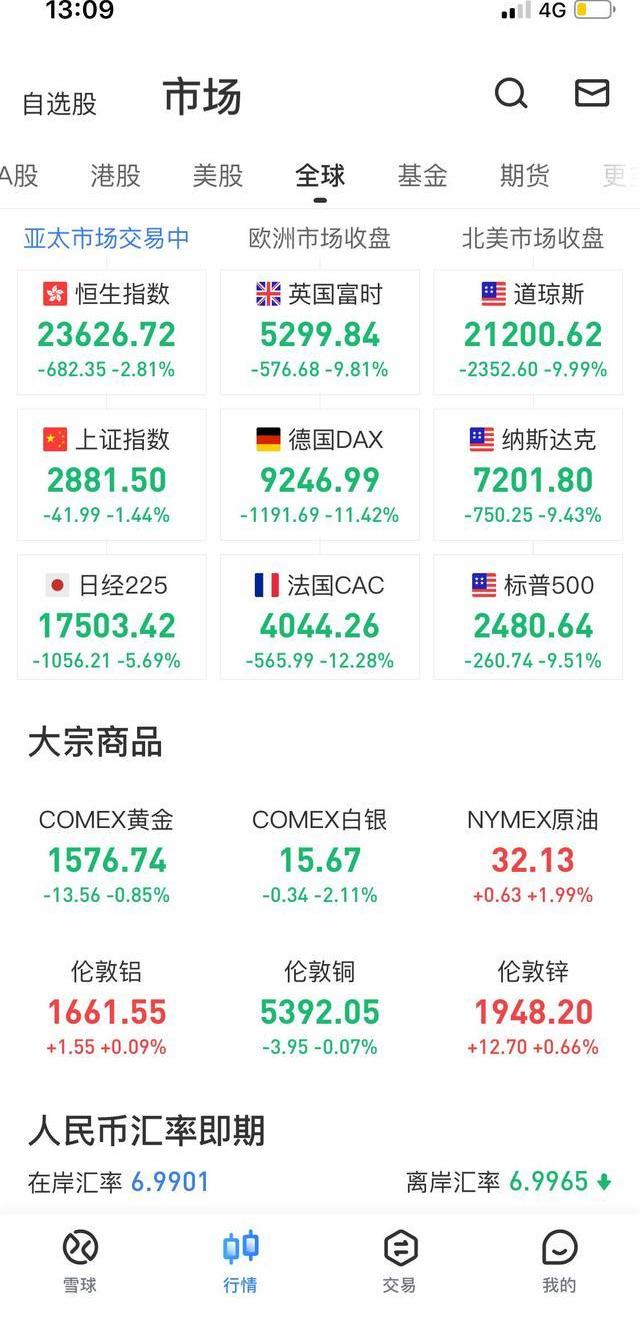Tap the 行情 bottom tab
Image resolution: width=640 pixels, height=1326 pixels.
[240, 1262]
